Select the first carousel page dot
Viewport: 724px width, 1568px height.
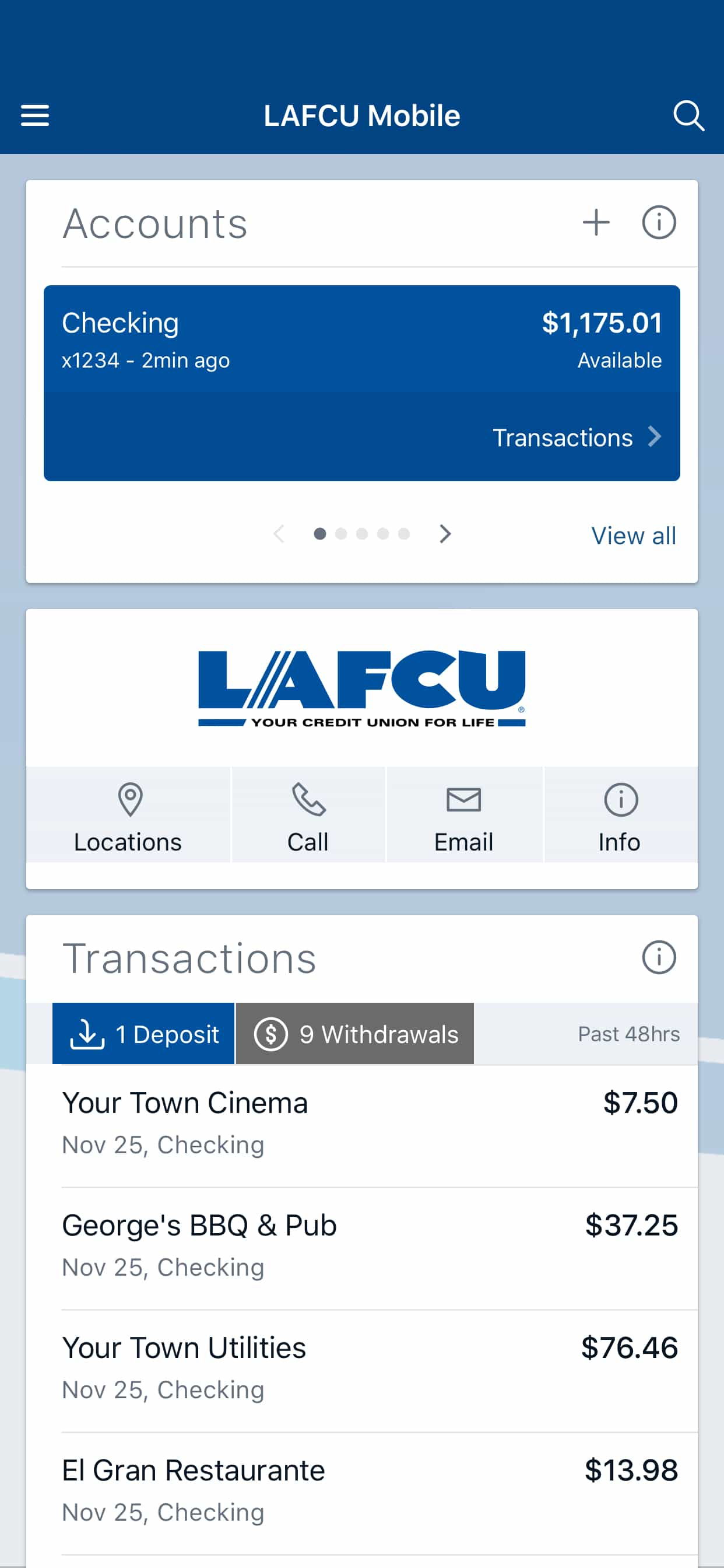(x=321, y=534)
